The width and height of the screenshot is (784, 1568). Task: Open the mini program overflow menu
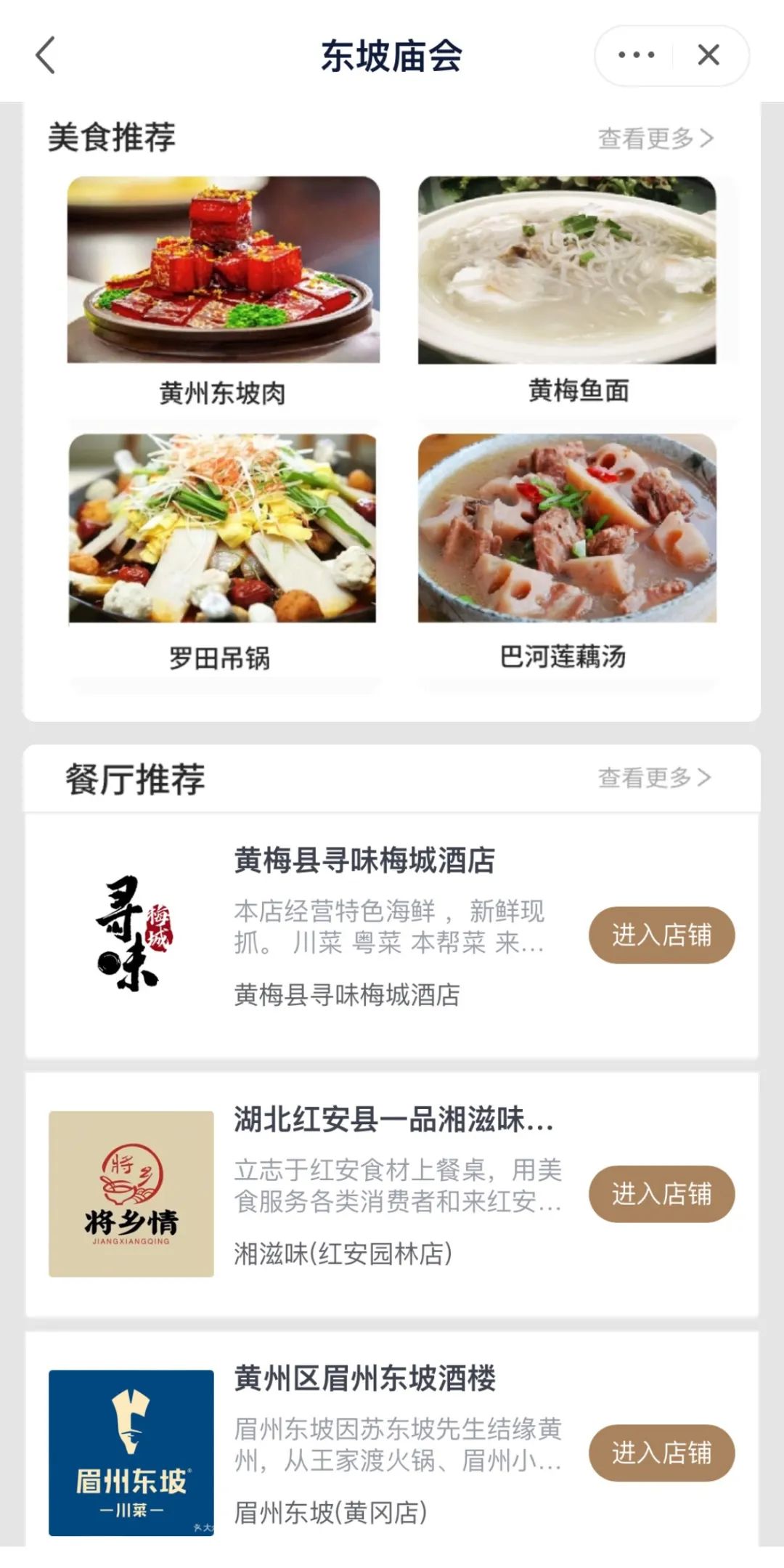click(636, 55)
